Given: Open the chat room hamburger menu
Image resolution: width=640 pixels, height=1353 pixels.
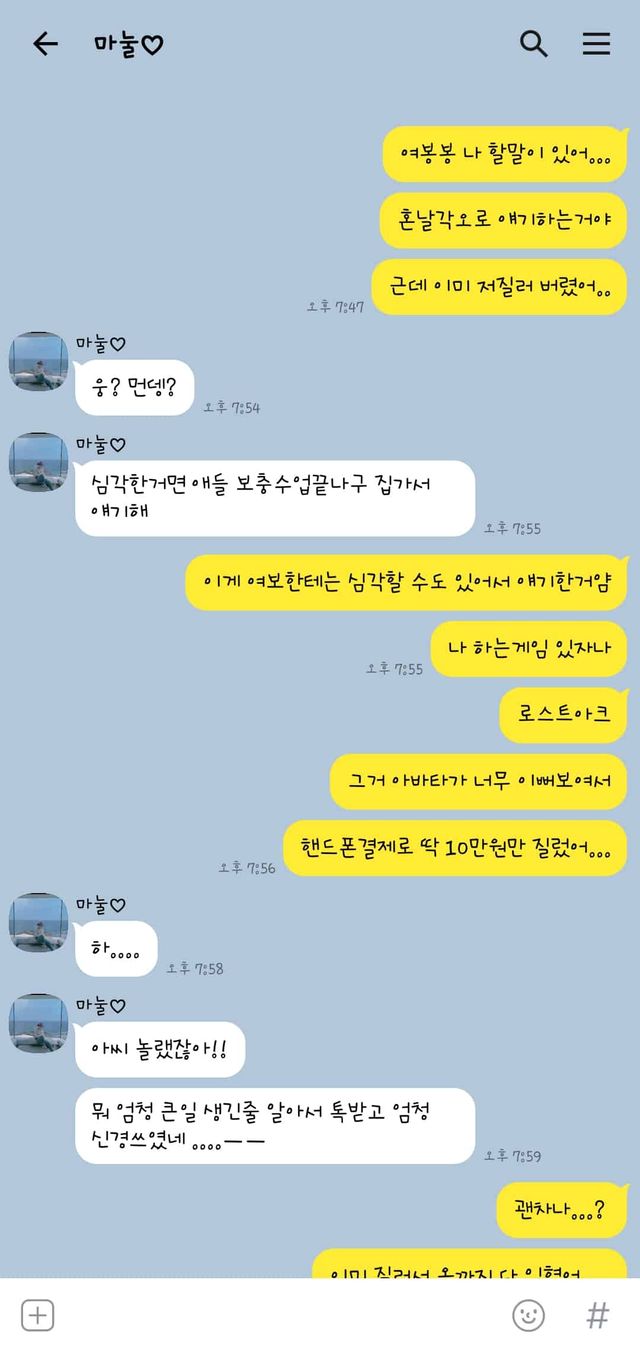Looking at the screenshot, I should pos(596,44).
